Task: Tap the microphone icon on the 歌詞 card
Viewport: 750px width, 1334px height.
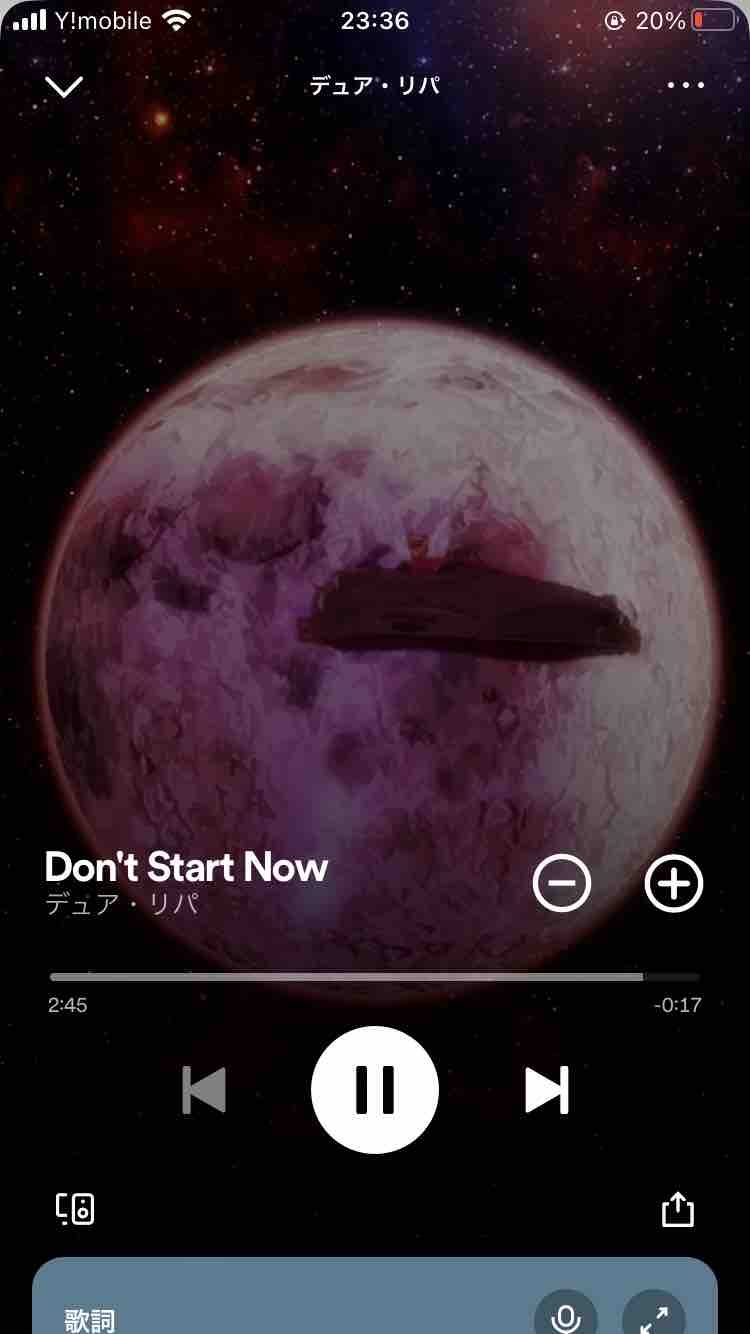Action: (565, 1317)
